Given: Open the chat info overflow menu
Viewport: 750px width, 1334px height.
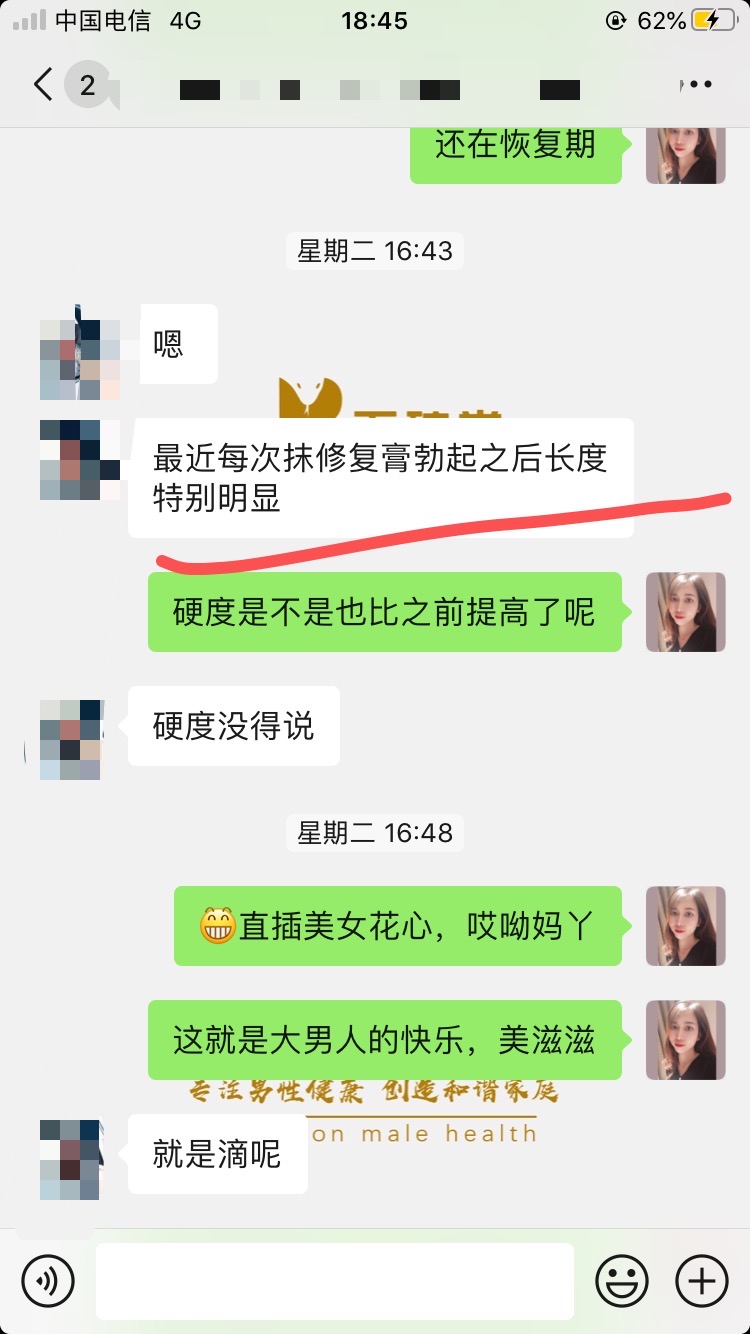Looking at the screenshot, I should pyautogui.click(x=696, y=85).
